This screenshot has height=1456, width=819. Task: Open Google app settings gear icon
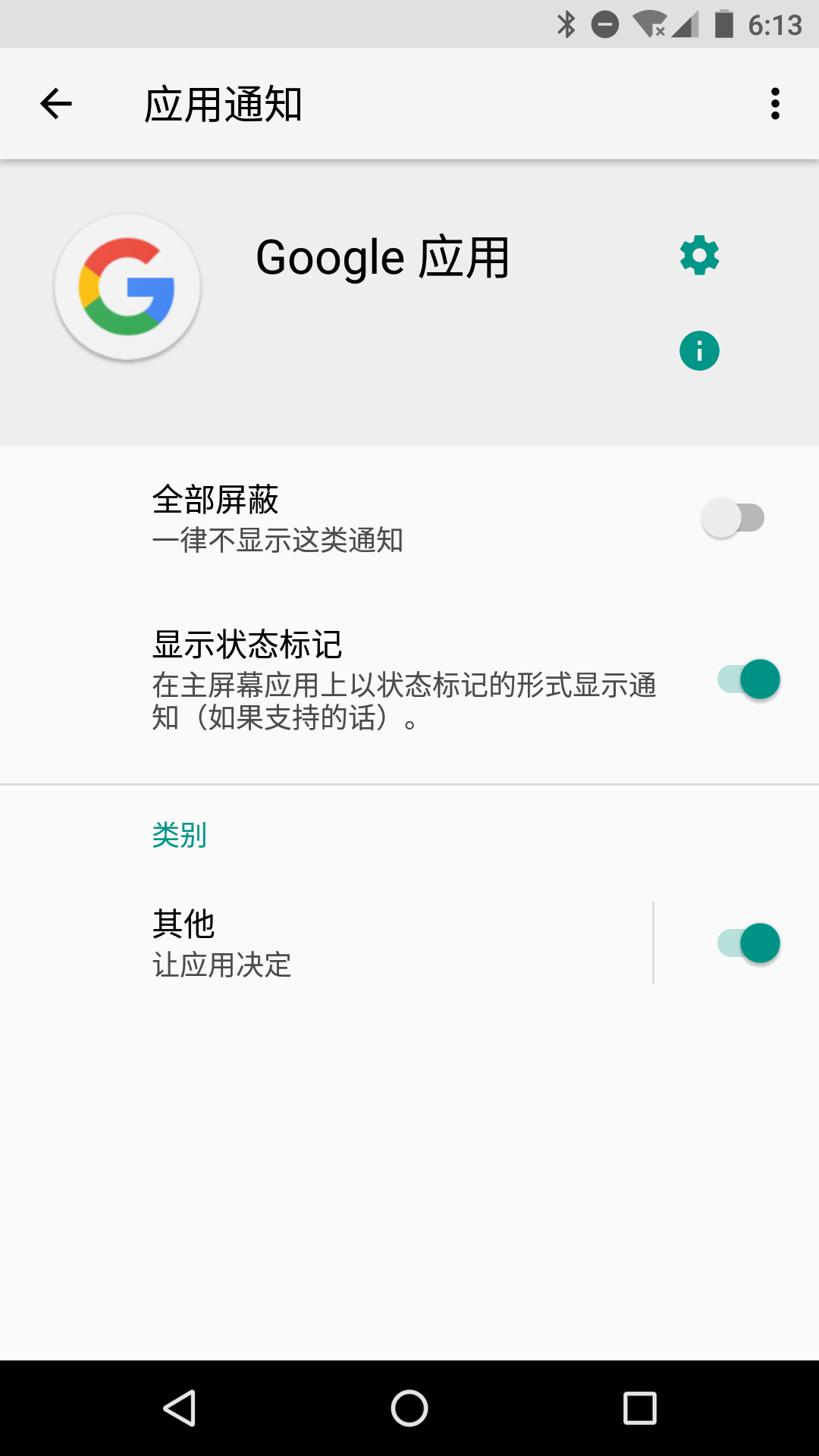pos(699,255)
